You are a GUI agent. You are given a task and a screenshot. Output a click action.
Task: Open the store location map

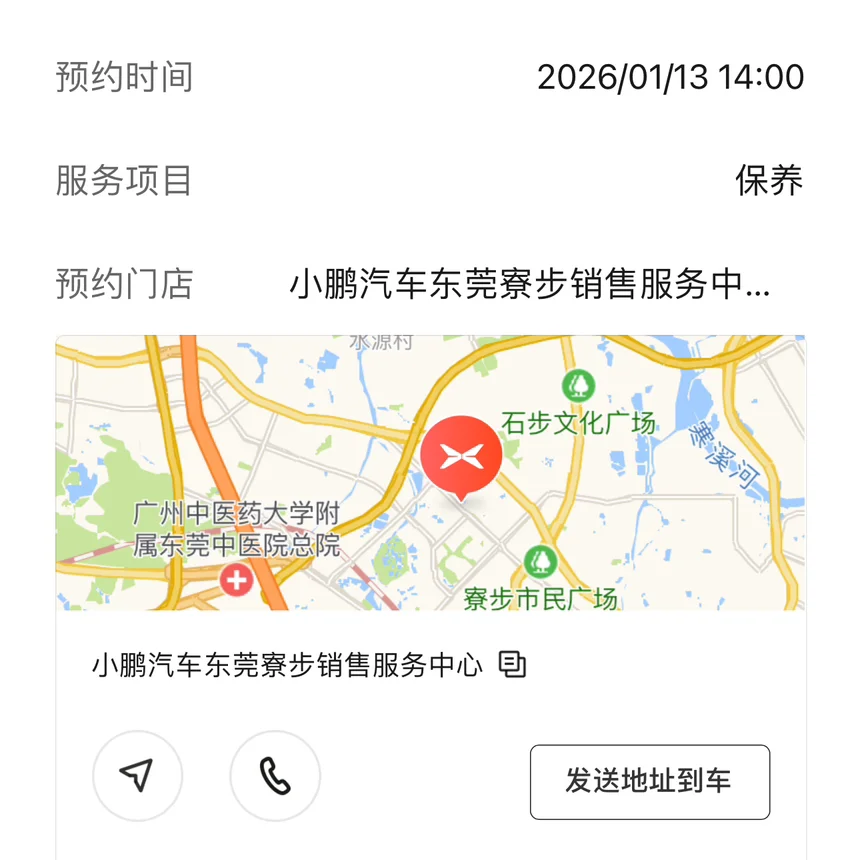click(x=430, y=472)
